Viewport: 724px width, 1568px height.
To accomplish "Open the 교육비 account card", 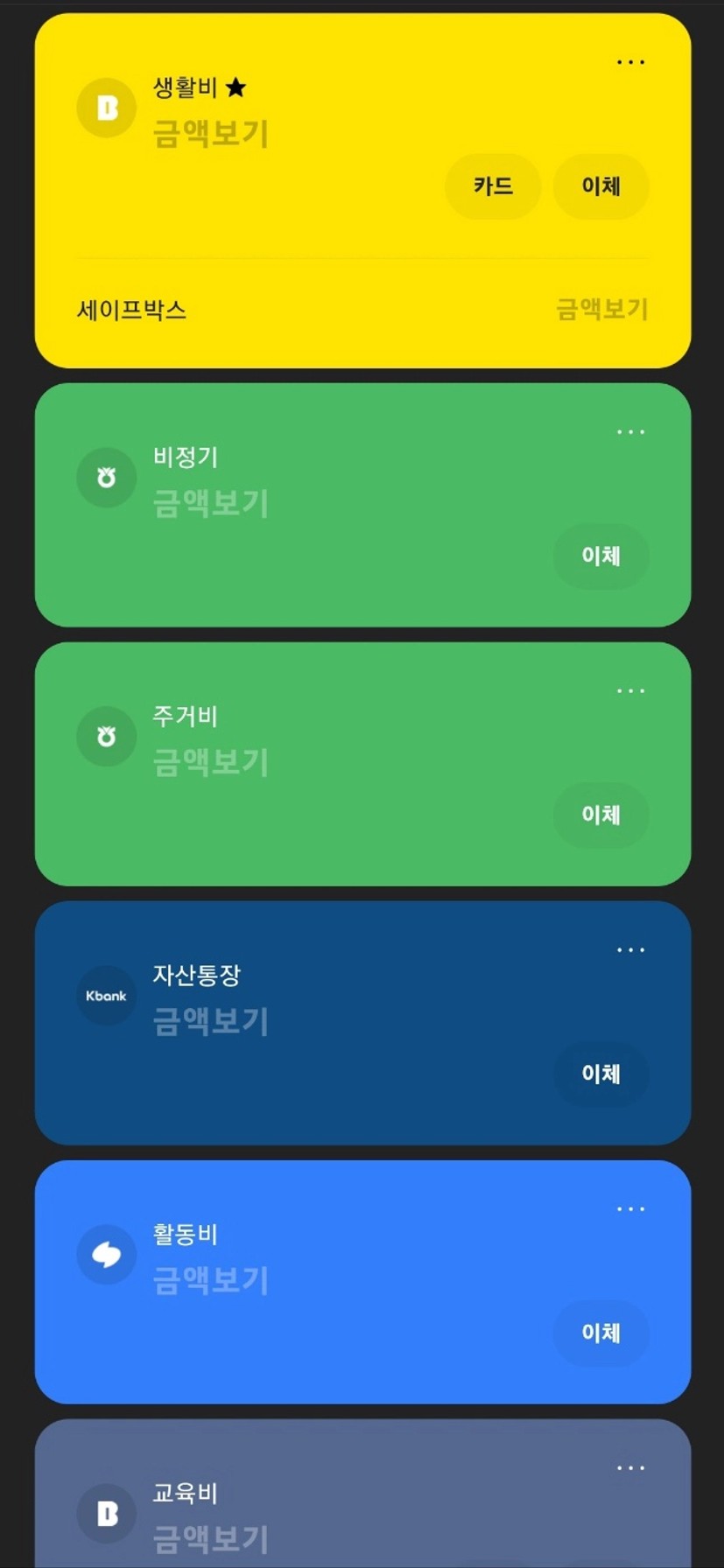I will [362, 1494].
